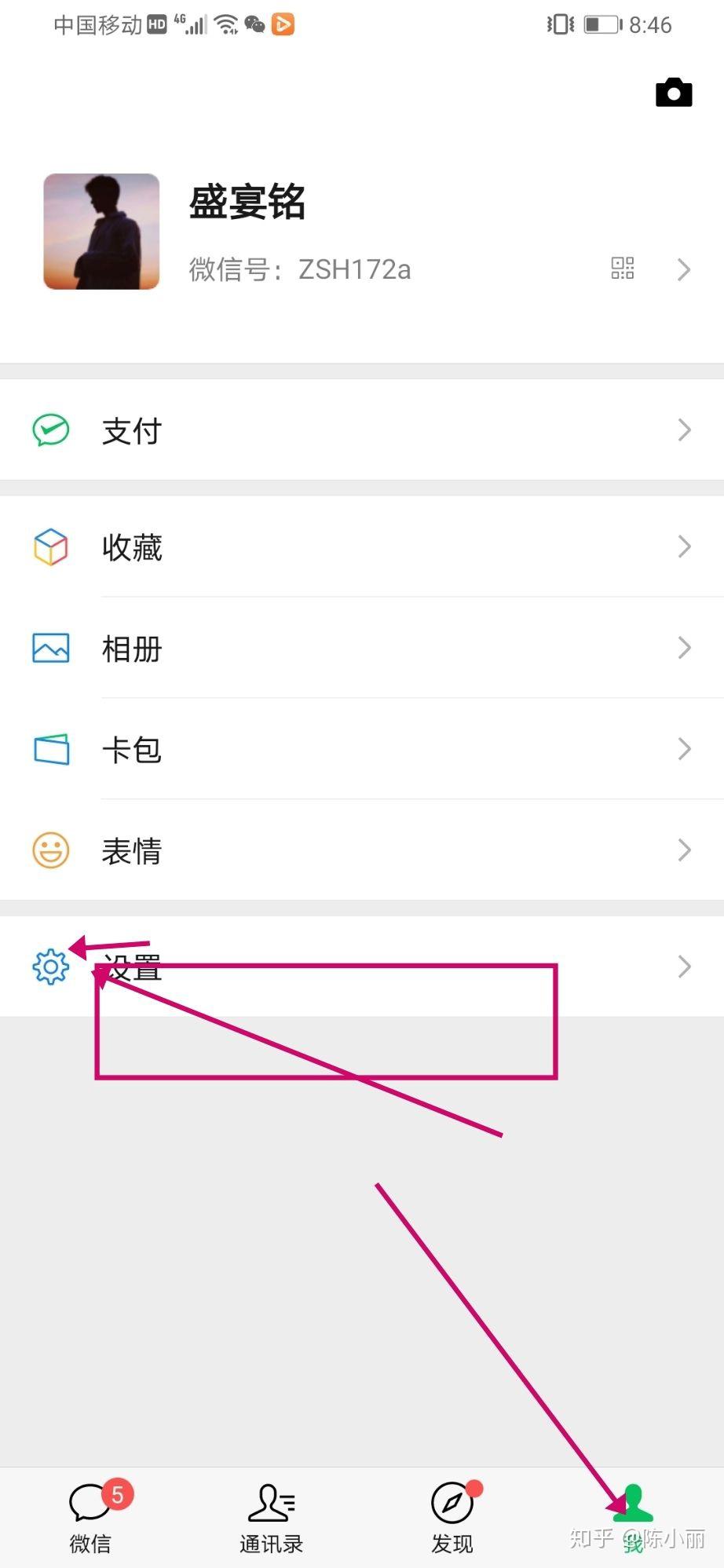Open 卡包 cards and offers

tap(362, 749)
